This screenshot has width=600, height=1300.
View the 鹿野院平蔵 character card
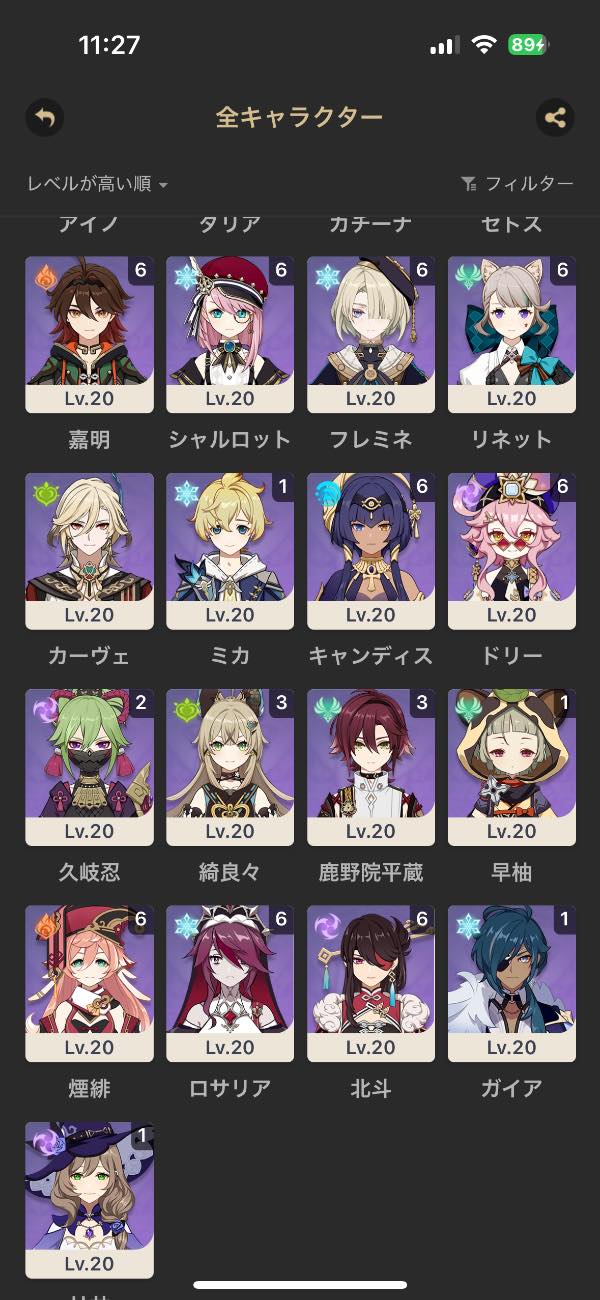coord(371,767)
